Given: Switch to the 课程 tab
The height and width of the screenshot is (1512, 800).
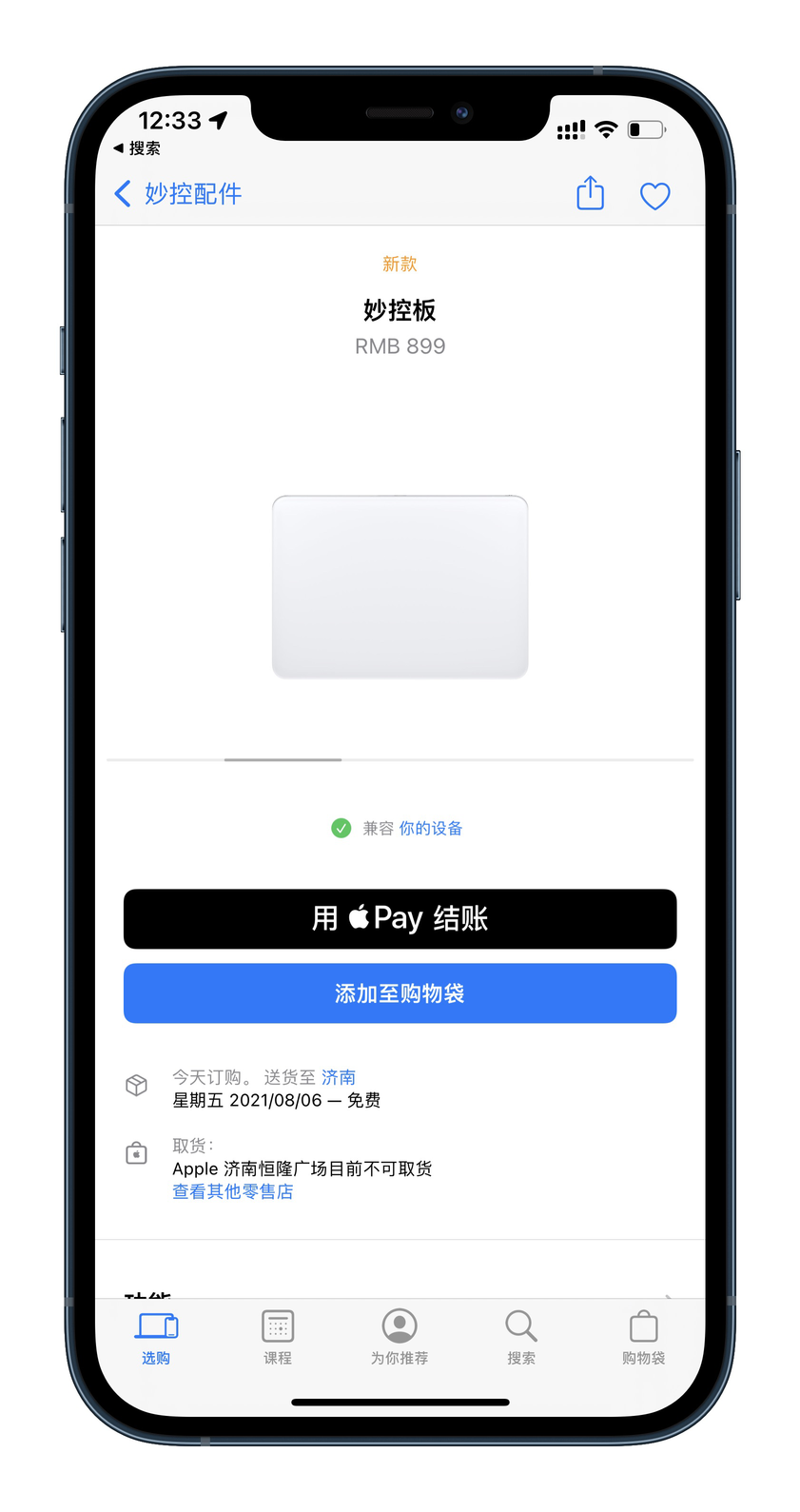Looking at the screenshot, I should pos(278,1337).
